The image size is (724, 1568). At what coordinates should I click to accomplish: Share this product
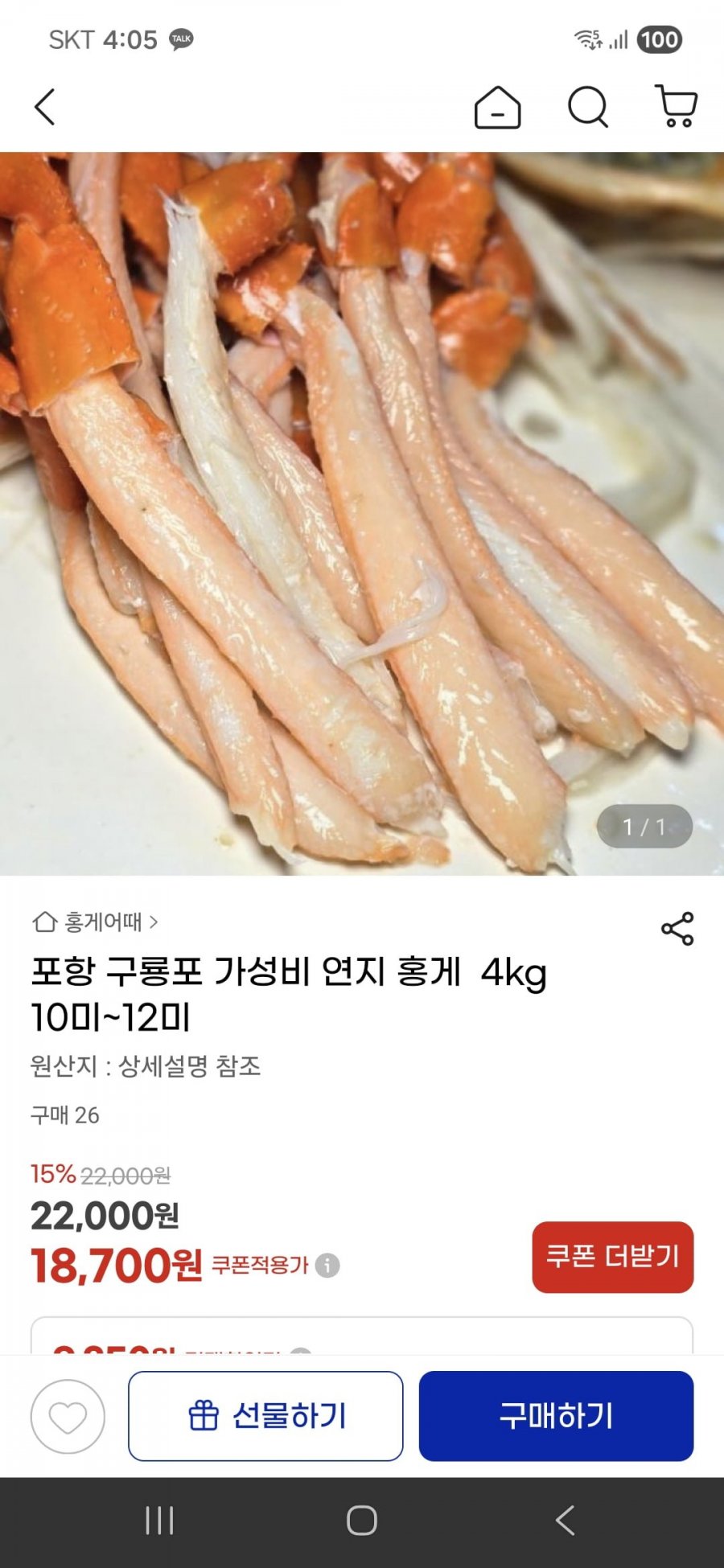(677, 929)
